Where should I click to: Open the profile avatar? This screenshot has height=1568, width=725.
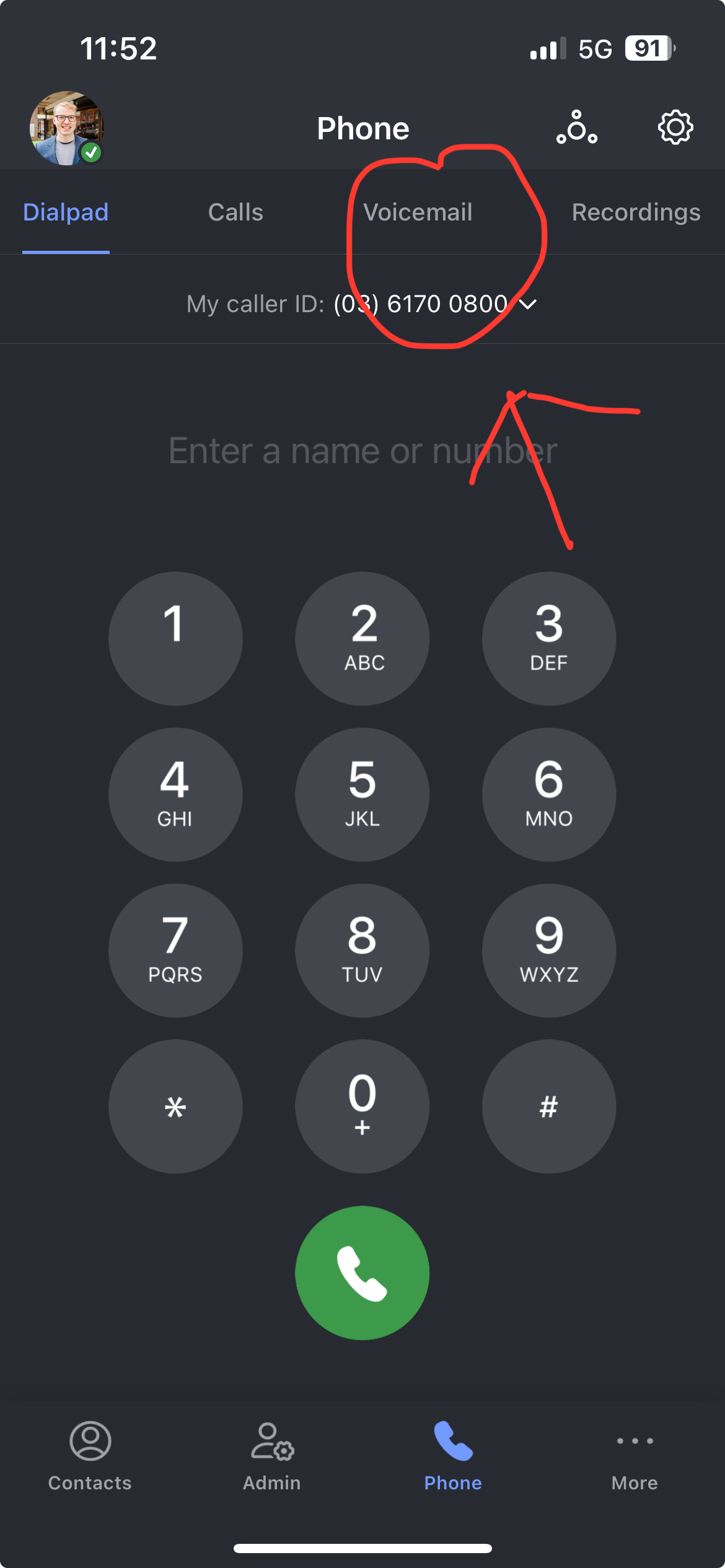(66, 128)
